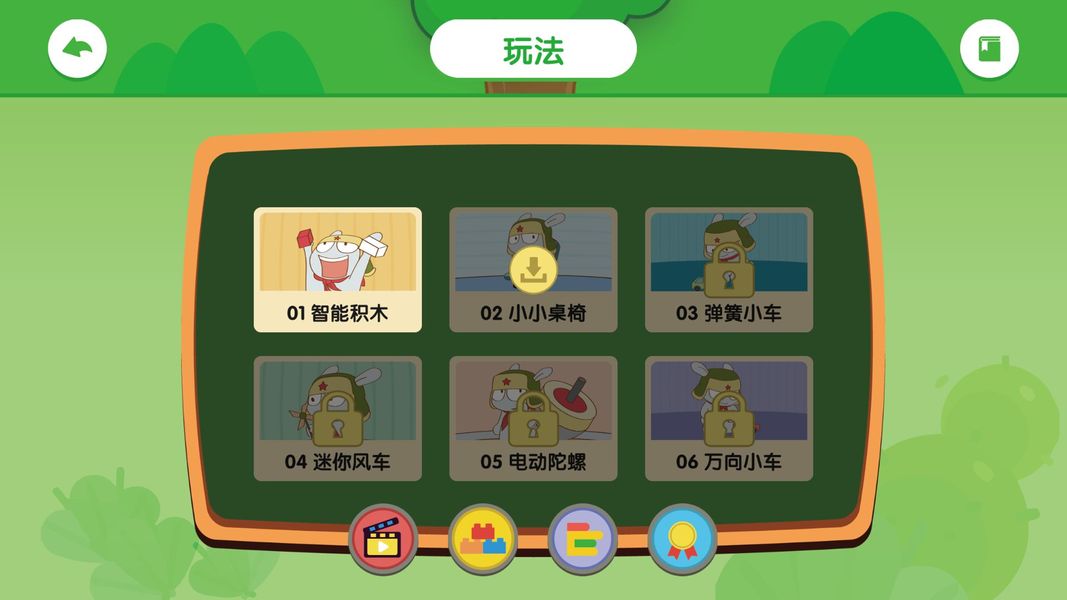Open the 01 智能积木 lesson
The image size is (1067, 600).
pyautogui.click(x=337, y=270)
